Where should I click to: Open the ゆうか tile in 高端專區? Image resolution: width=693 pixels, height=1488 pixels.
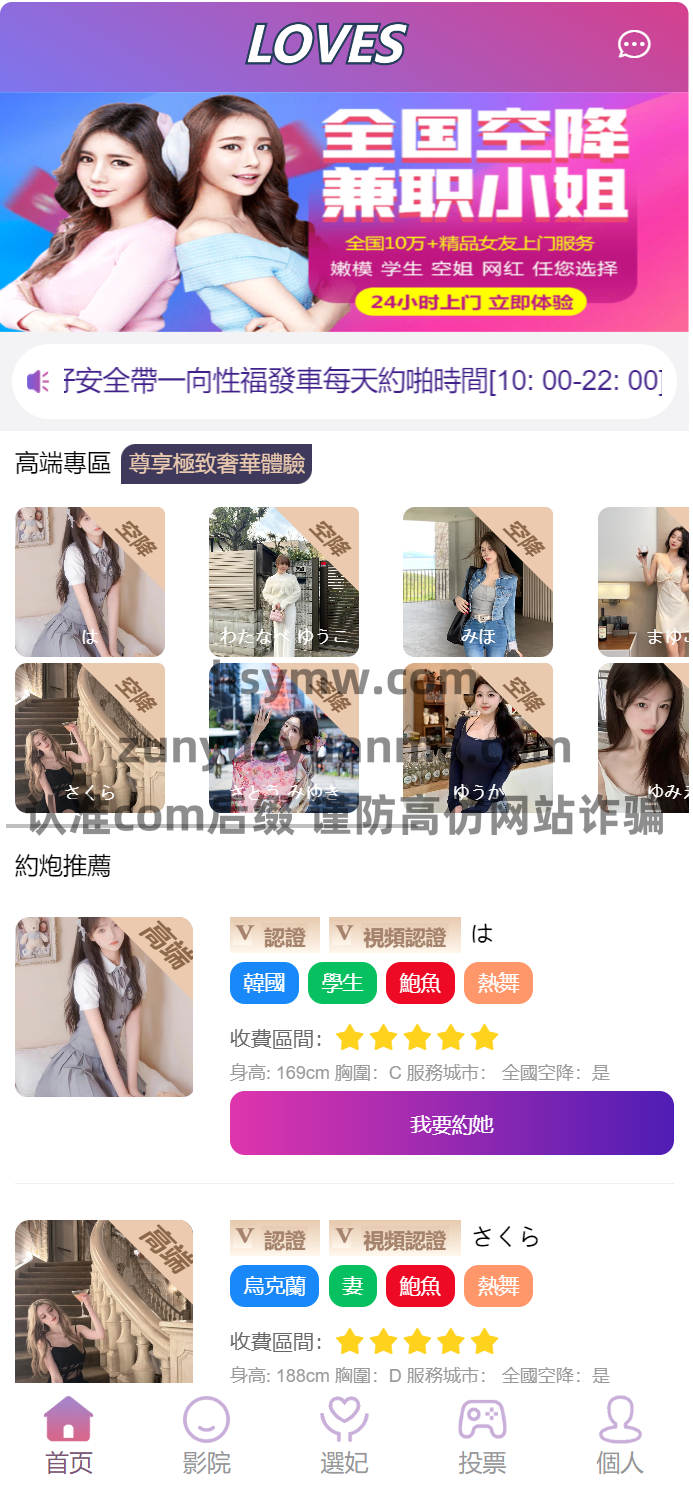(x=477, y=737)
